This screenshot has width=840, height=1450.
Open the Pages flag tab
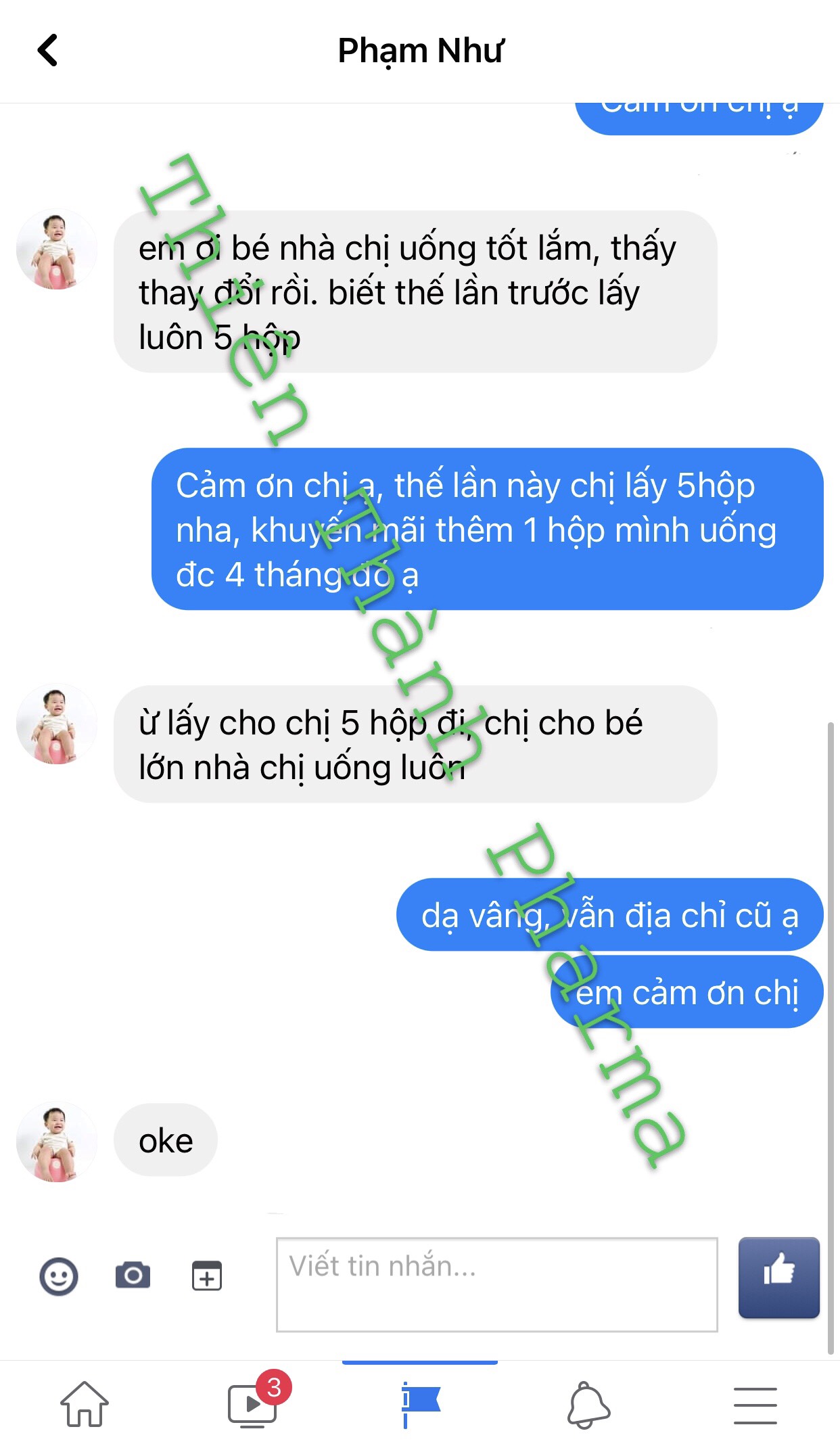[x=420, y=1403]
